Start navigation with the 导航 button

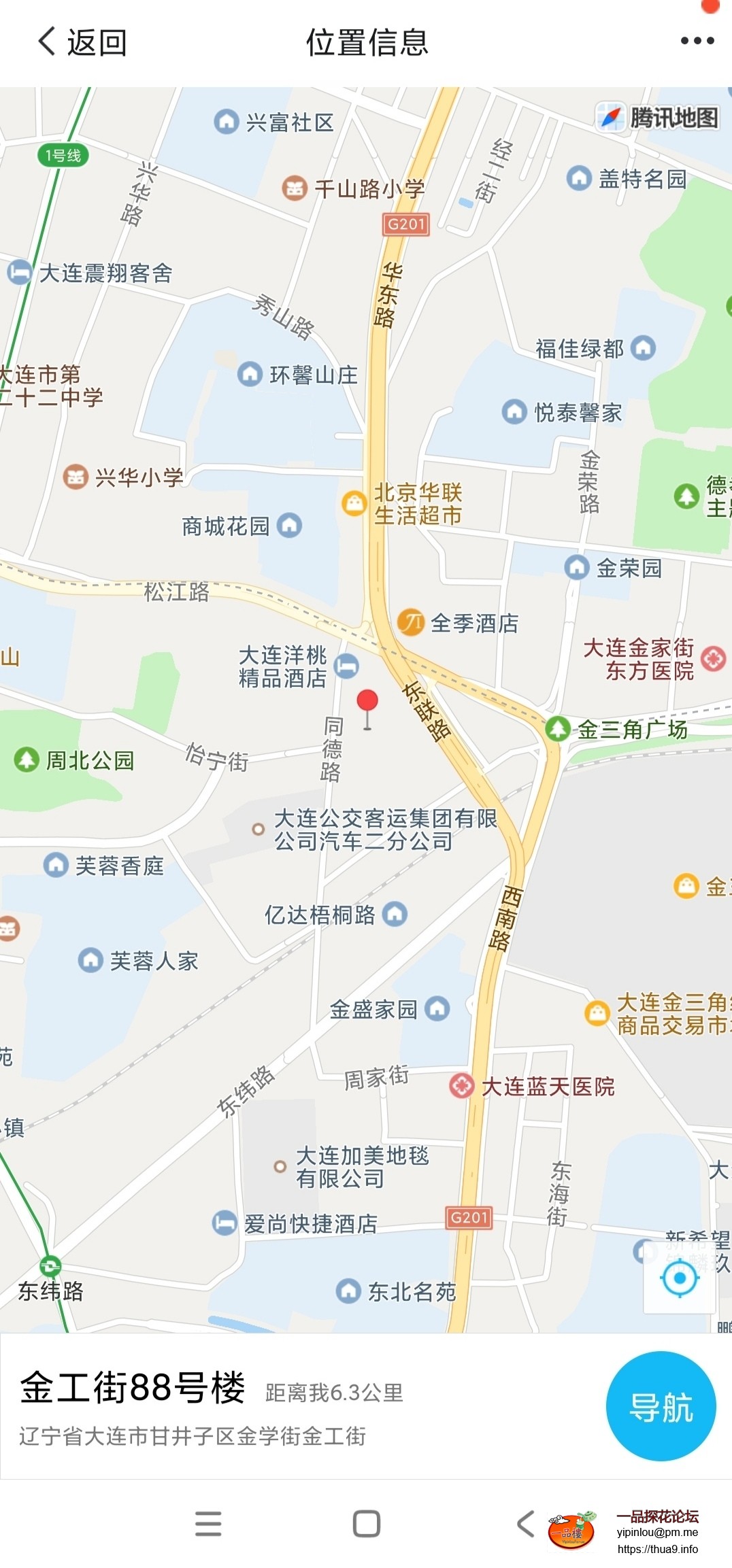[661, 1406]
